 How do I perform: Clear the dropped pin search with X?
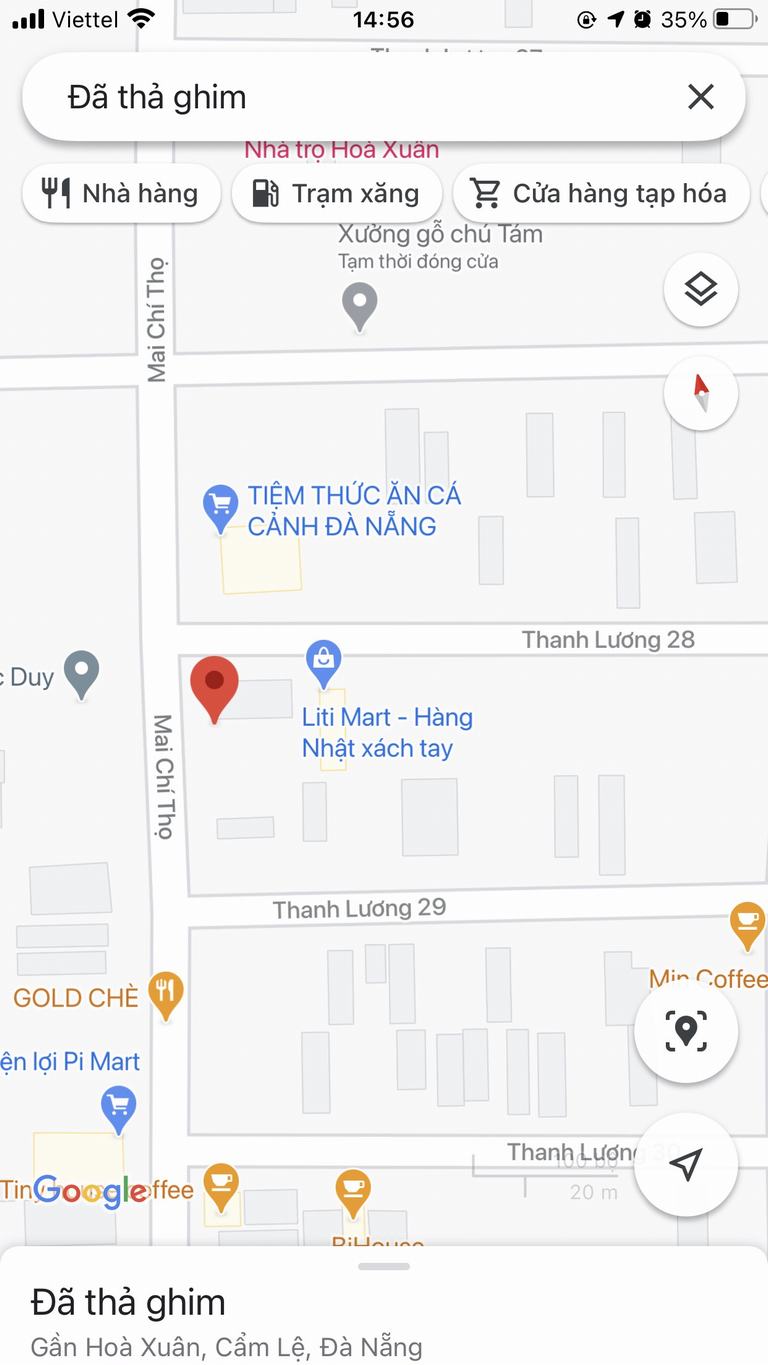pyautogui.click(x=701, y=97)
